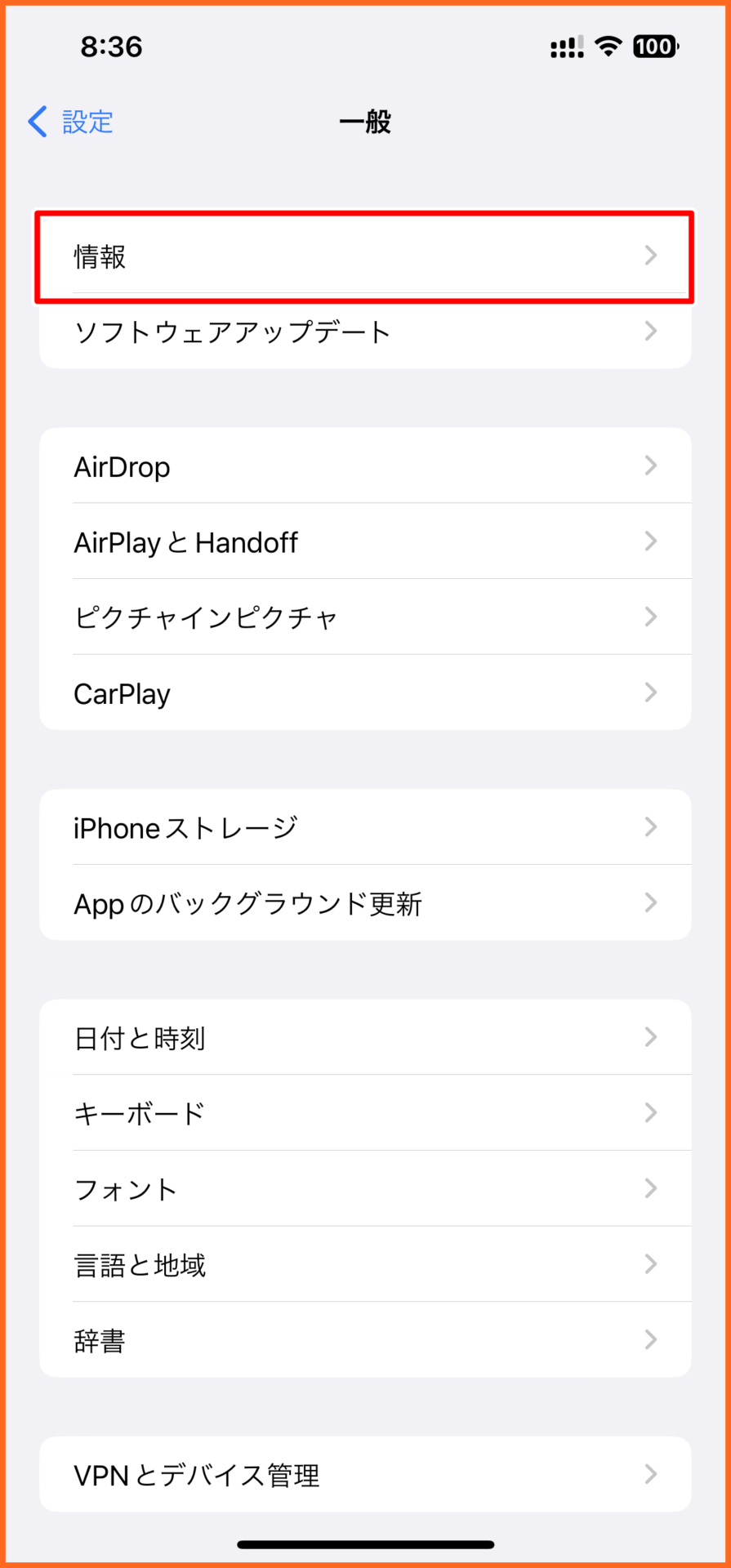Return to 設定 main screen
731x1568 pixels.
69,121
